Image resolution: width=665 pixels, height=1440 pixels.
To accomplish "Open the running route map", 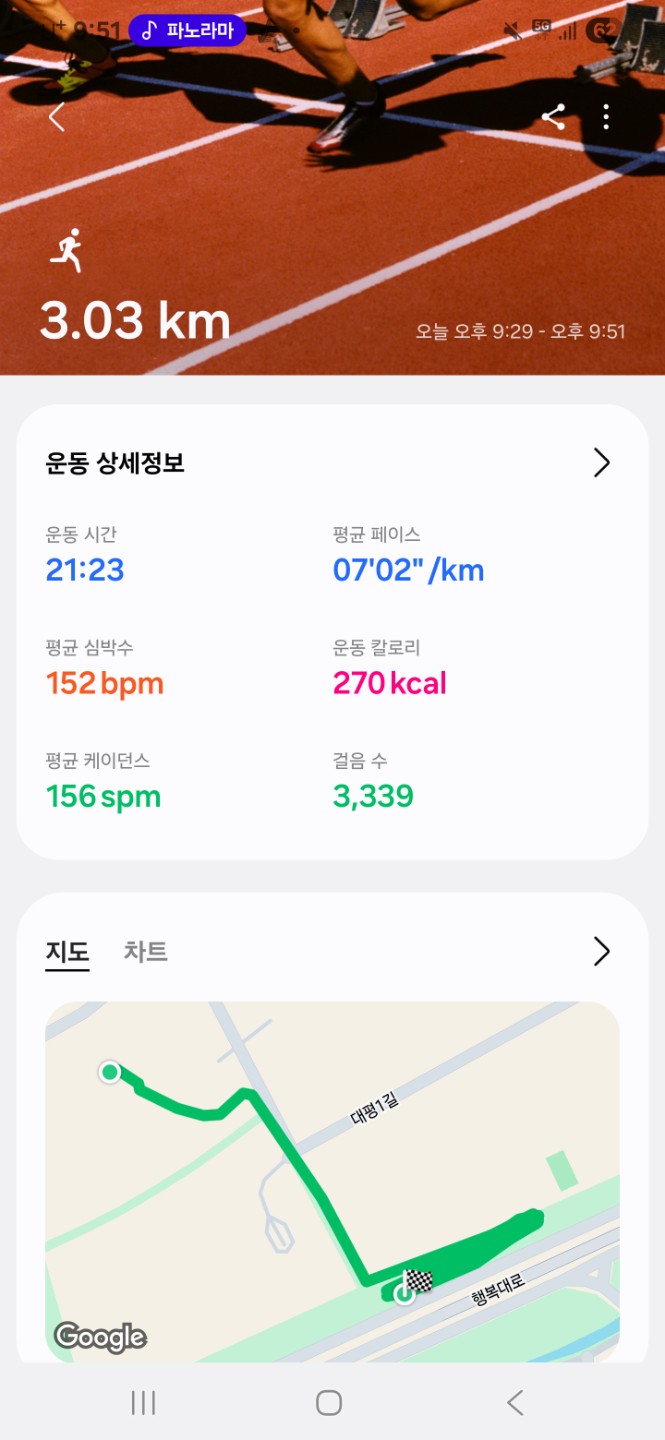I will coord(332,1180).
